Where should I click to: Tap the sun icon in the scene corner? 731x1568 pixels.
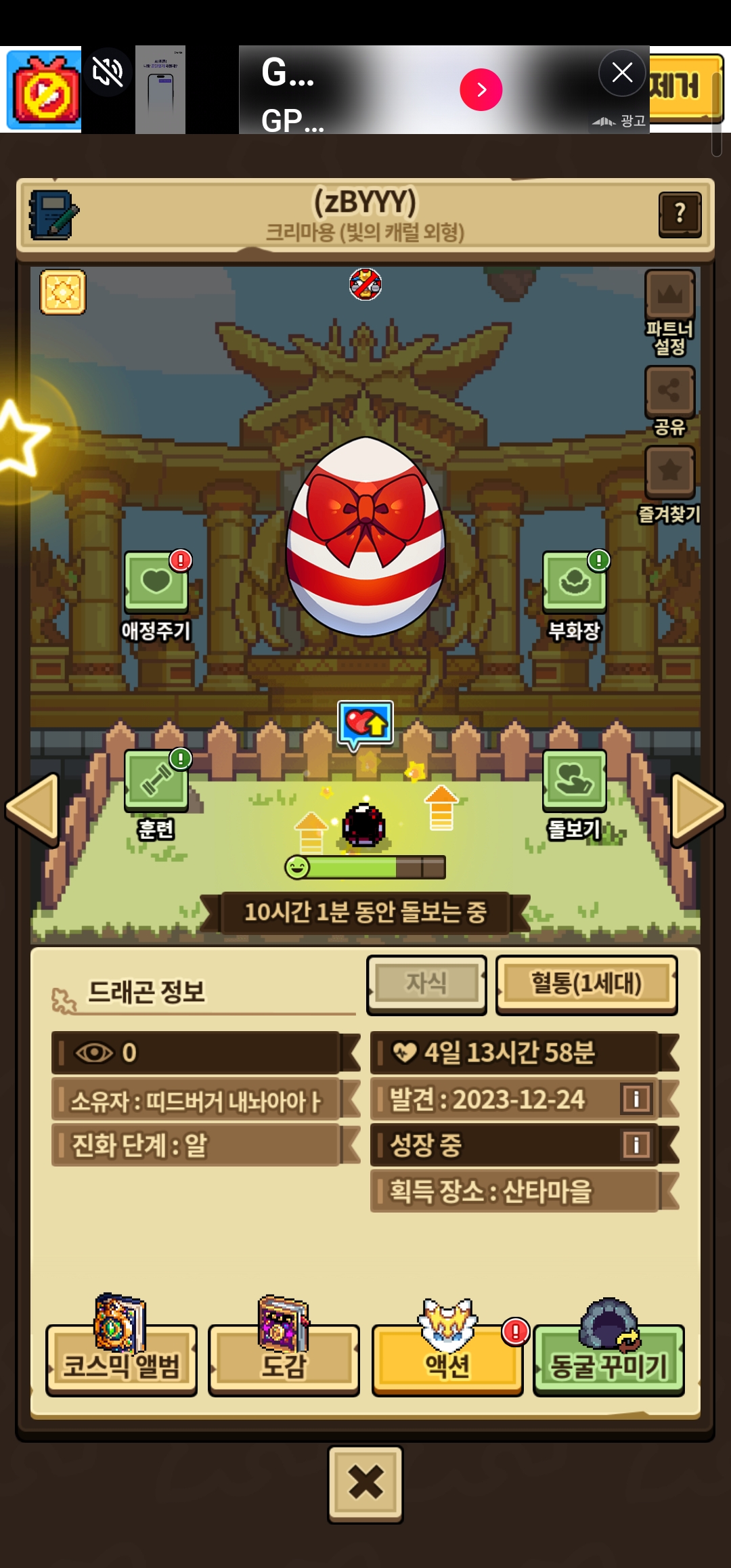63,292
